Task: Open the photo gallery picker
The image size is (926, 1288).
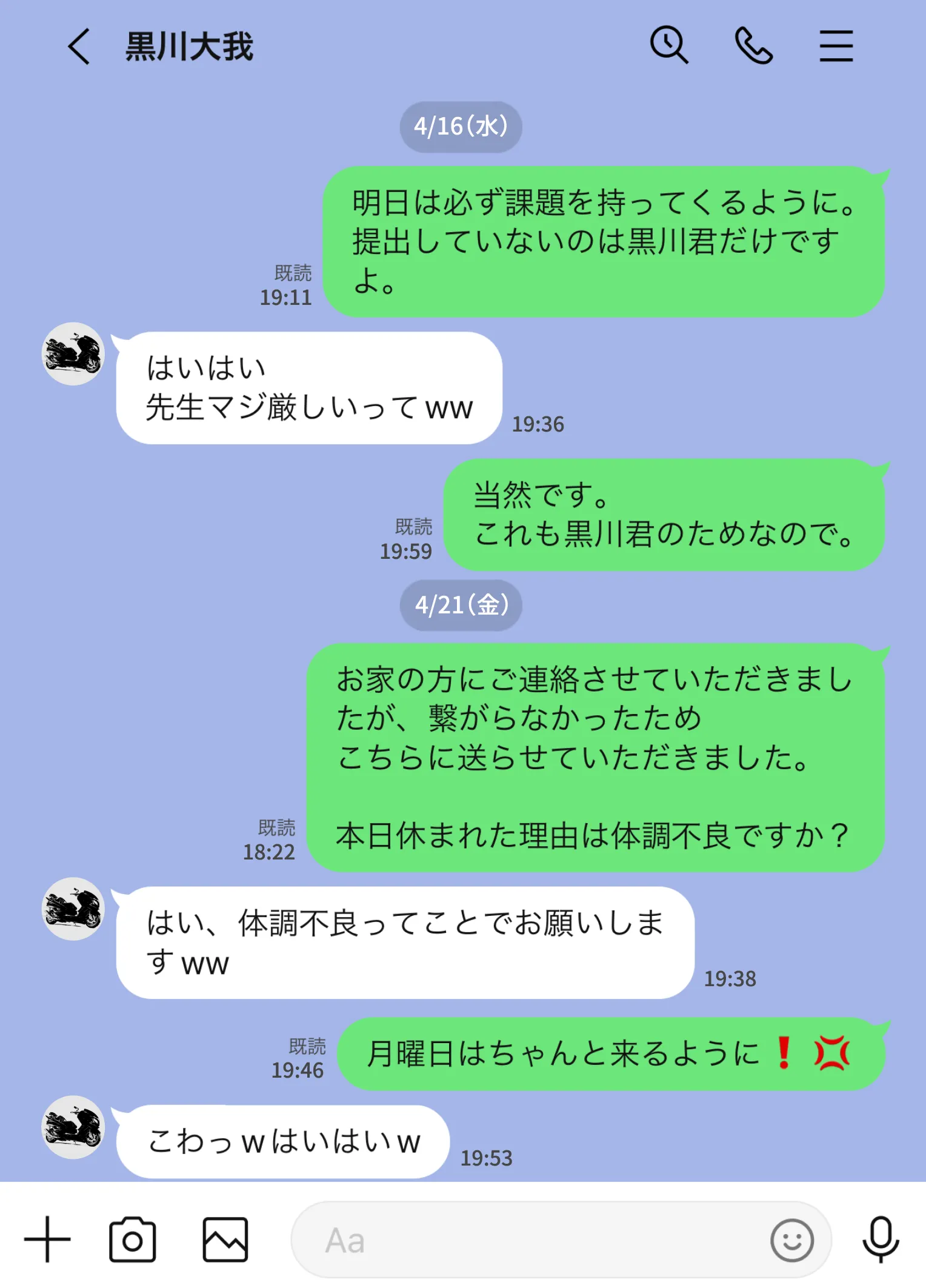Action: click(225, 1240)
